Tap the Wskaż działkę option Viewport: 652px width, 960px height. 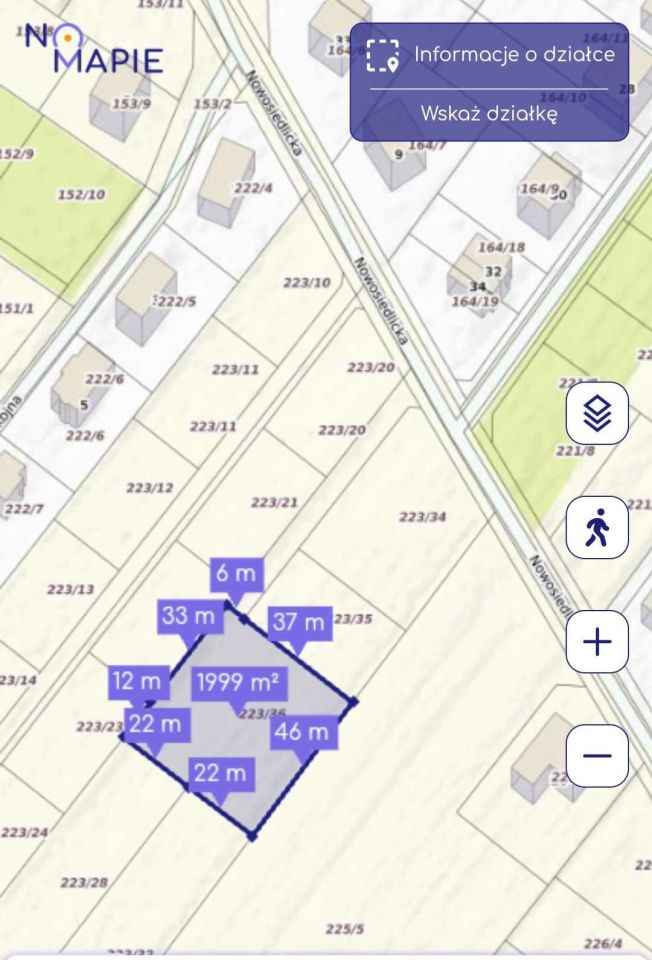[489, 114]
